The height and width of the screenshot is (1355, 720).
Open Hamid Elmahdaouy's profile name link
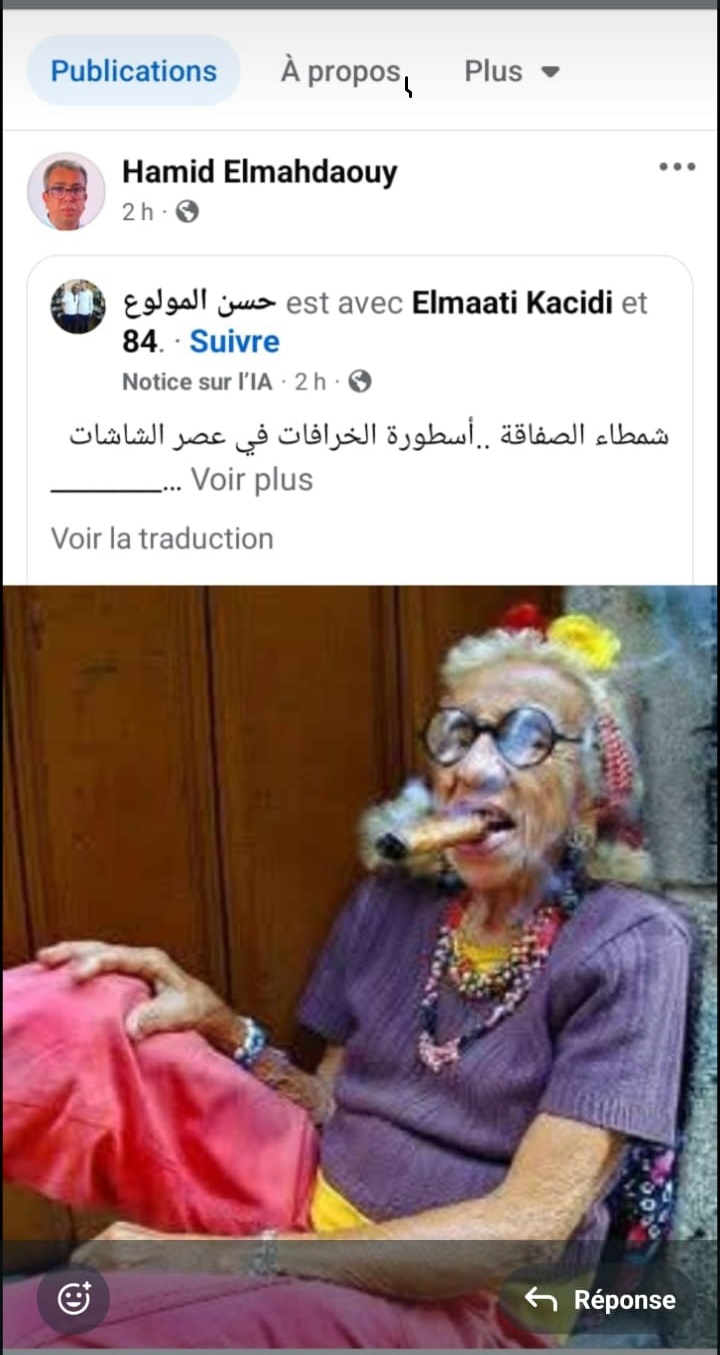click(259, 172)
